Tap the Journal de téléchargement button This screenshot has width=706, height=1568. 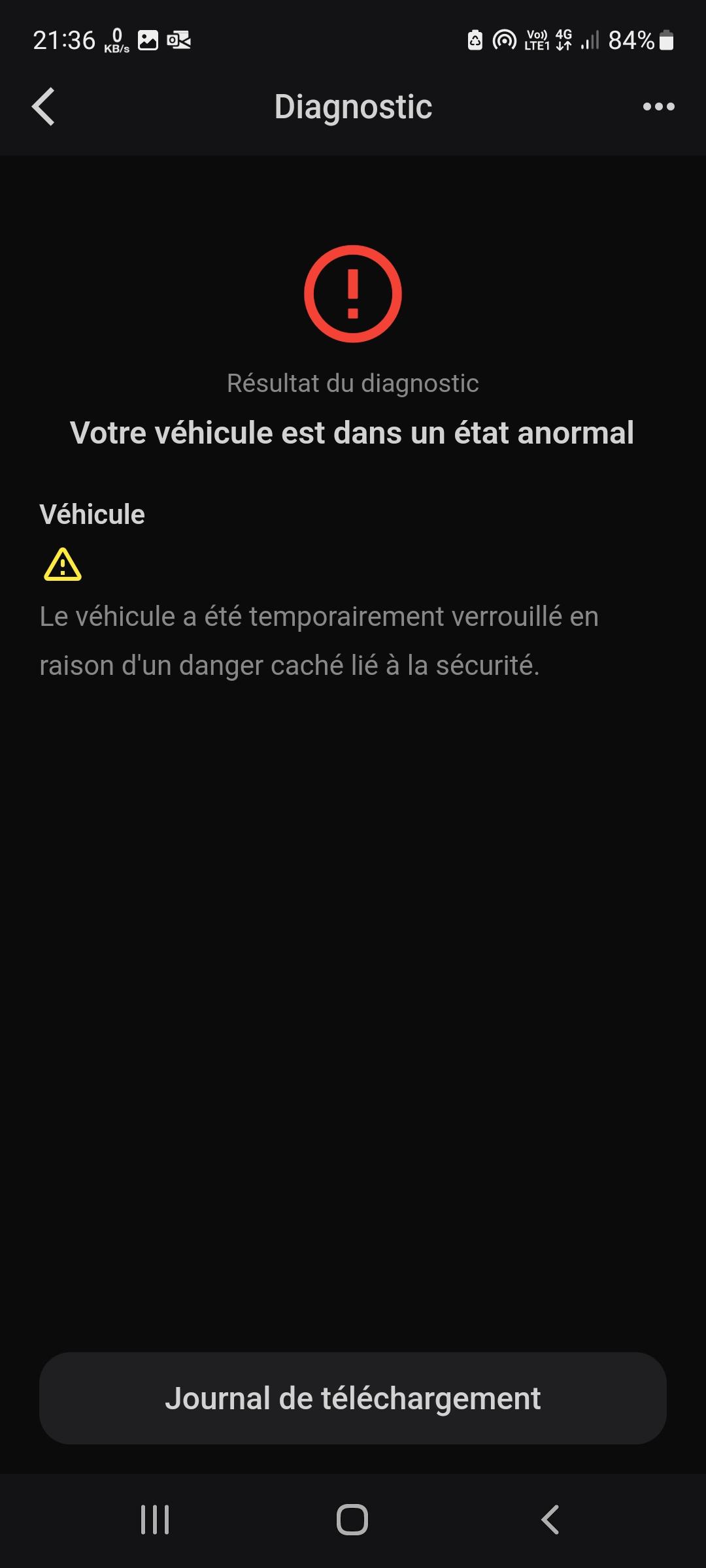(x=353, y=1399)
